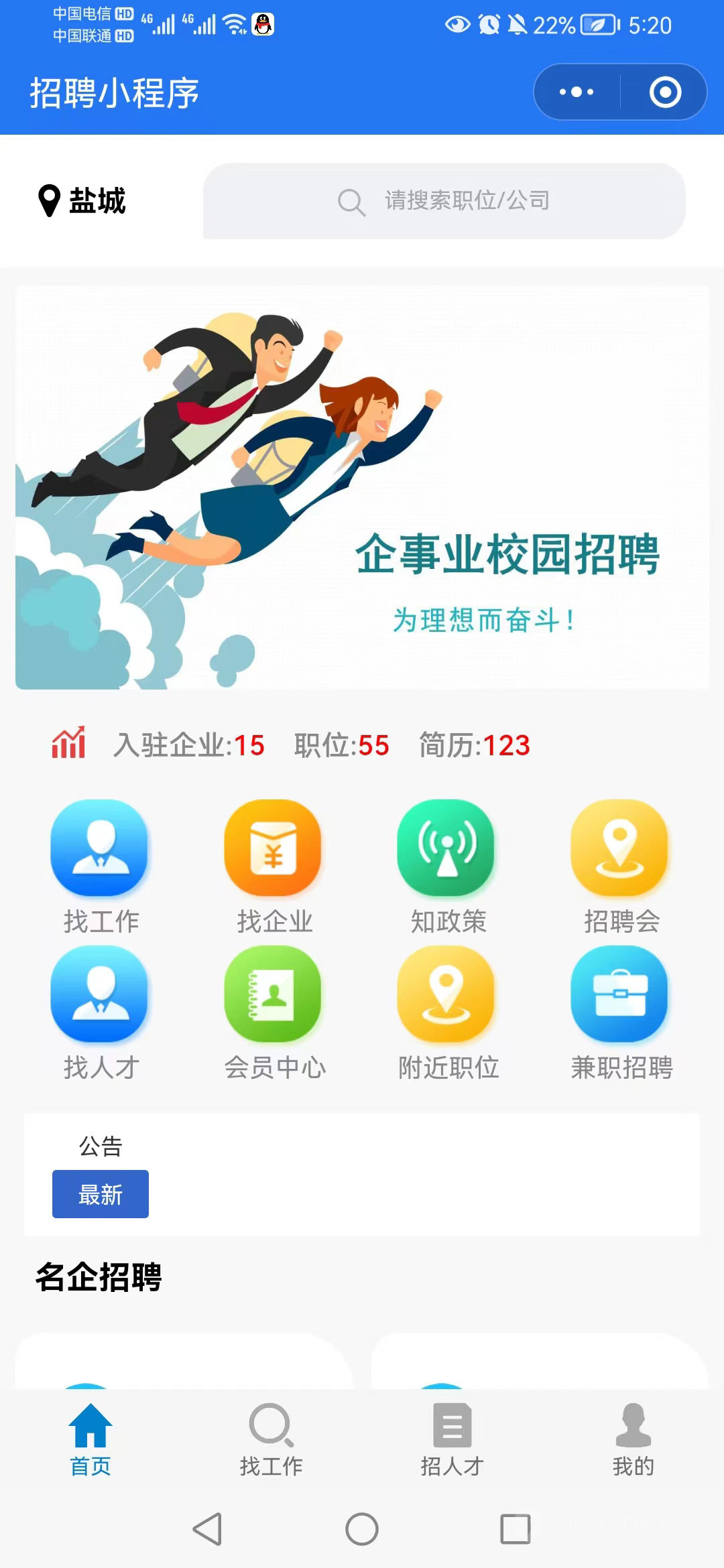Tap the 最新 announcement button
The height and width of the screenshot is (1568, 724).
pyautogui.click(x=101, y=1194)
